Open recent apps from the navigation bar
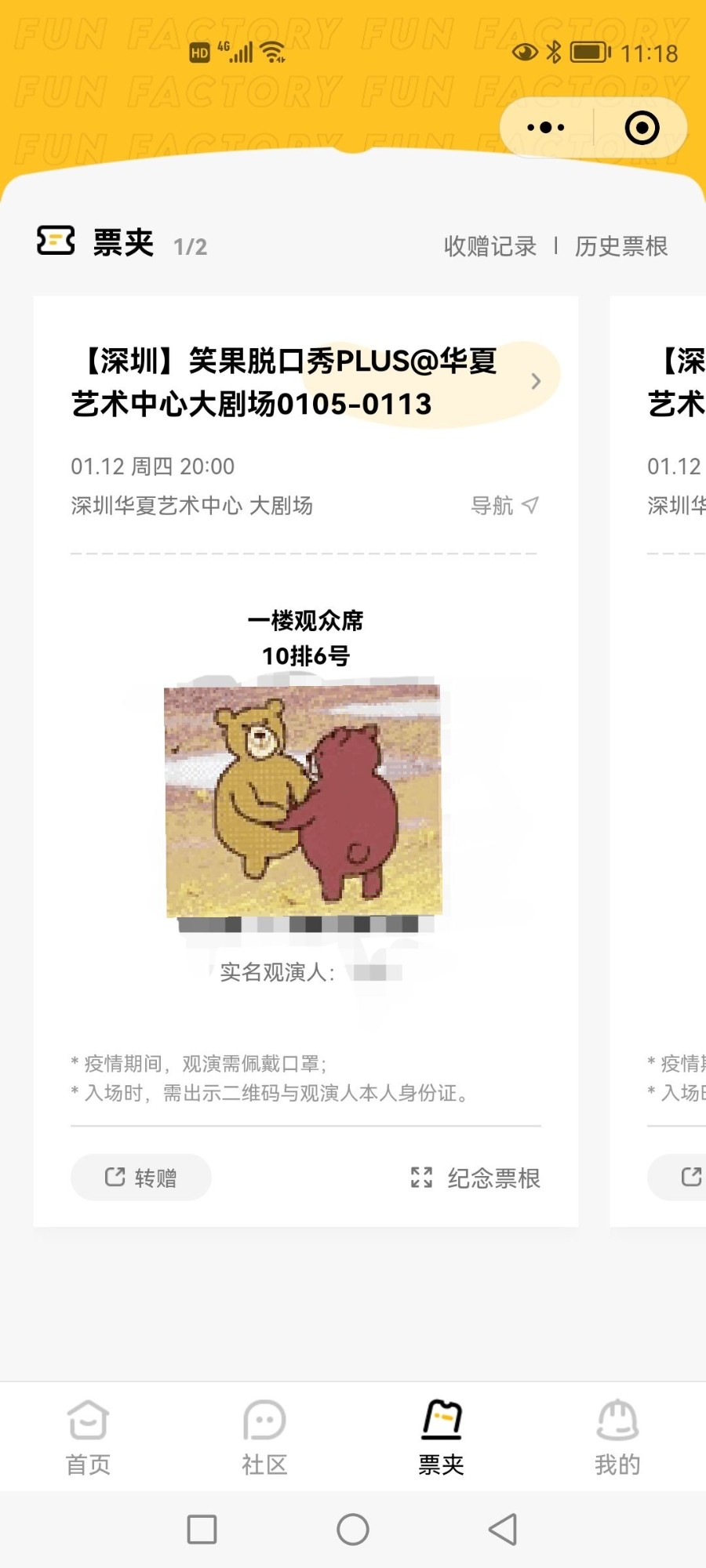Screen dimensions: 706x1568 click(x=202, y=1529)
